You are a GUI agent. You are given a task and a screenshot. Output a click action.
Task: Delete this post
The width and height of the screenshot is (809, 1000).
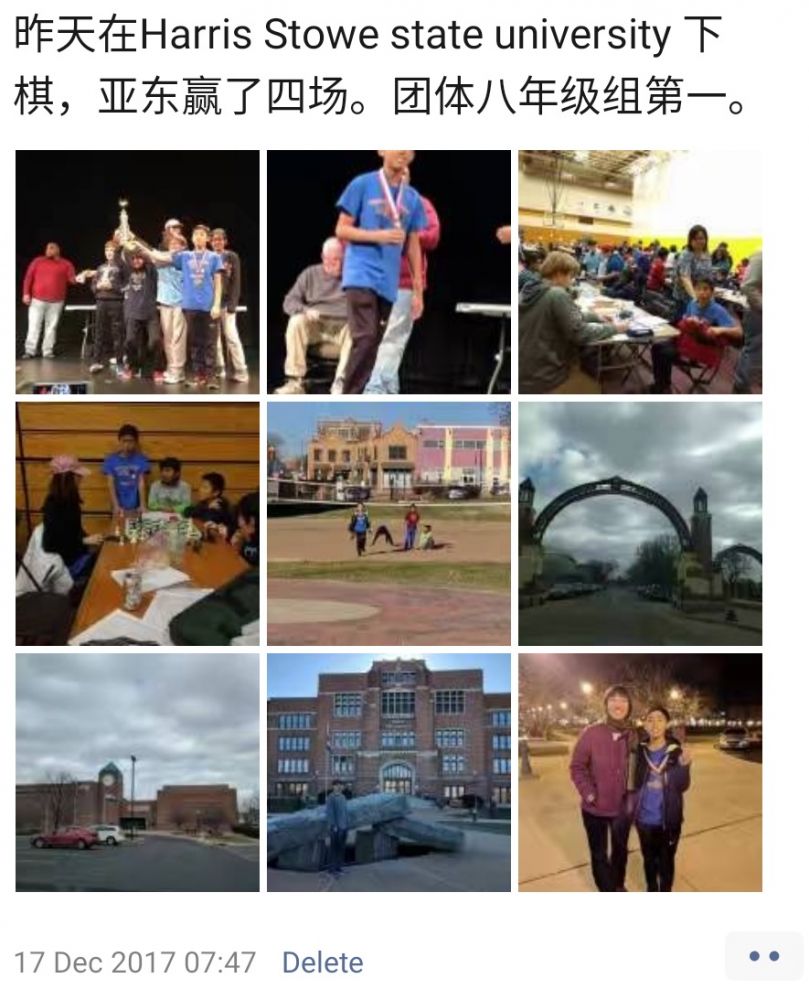coord(322,962)
